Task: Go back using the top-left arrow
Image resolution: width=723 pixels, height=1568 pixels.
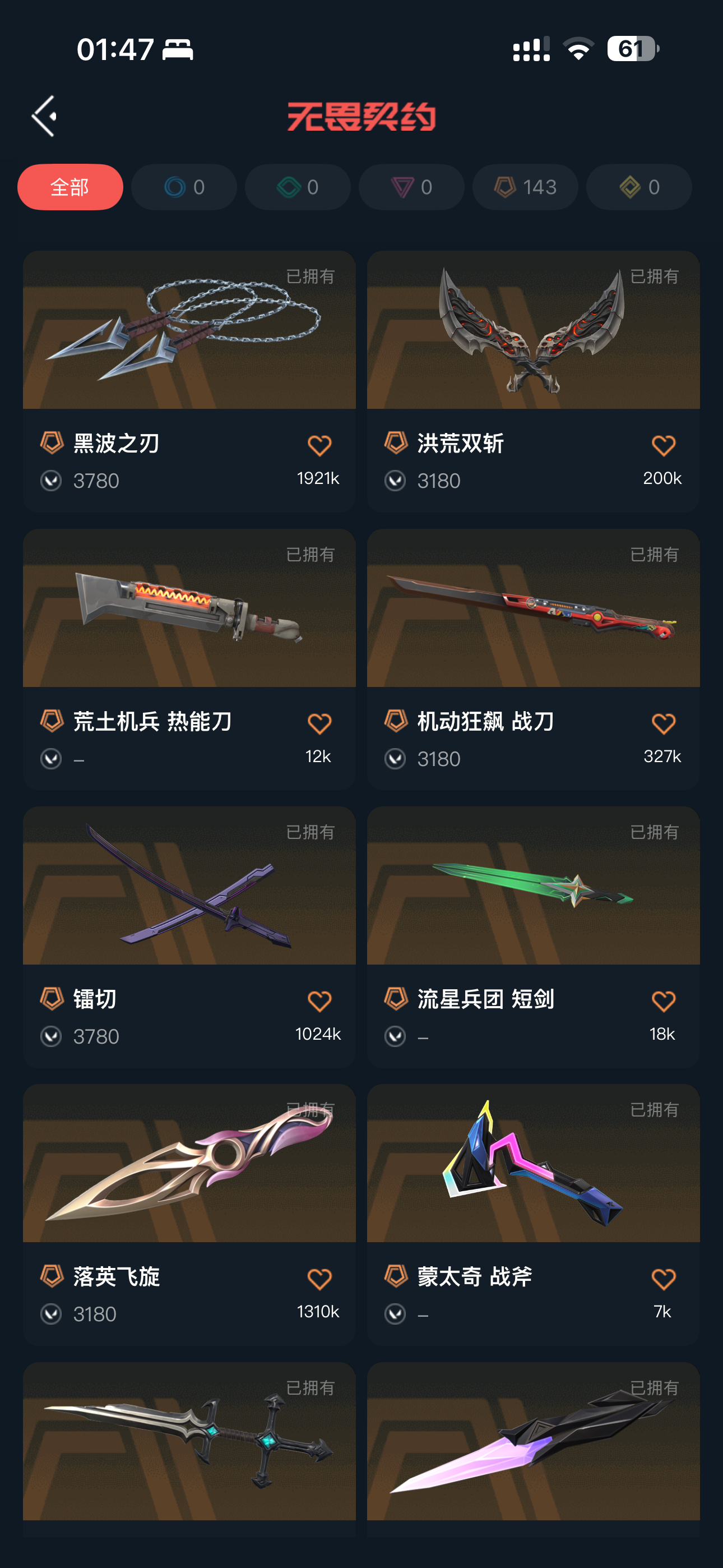Action: point(44,116)
